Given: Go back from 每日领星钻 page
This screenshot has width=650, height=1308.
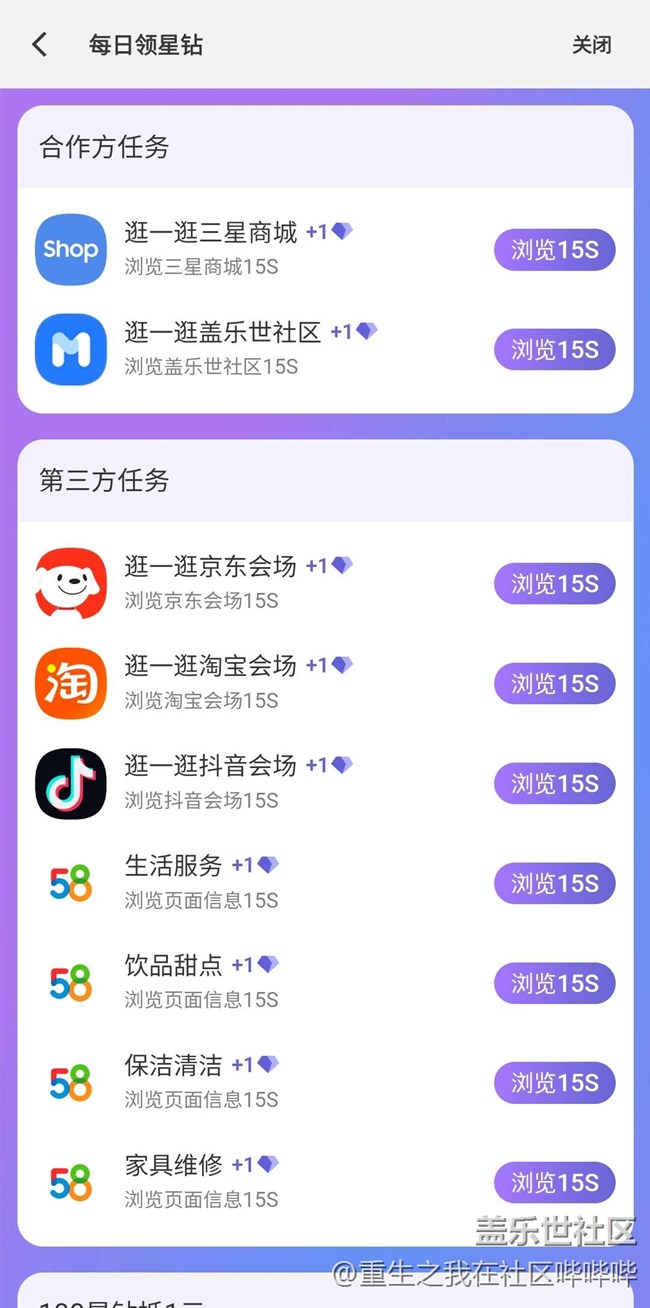Looking at the screenshot, I should click(40, 45).
